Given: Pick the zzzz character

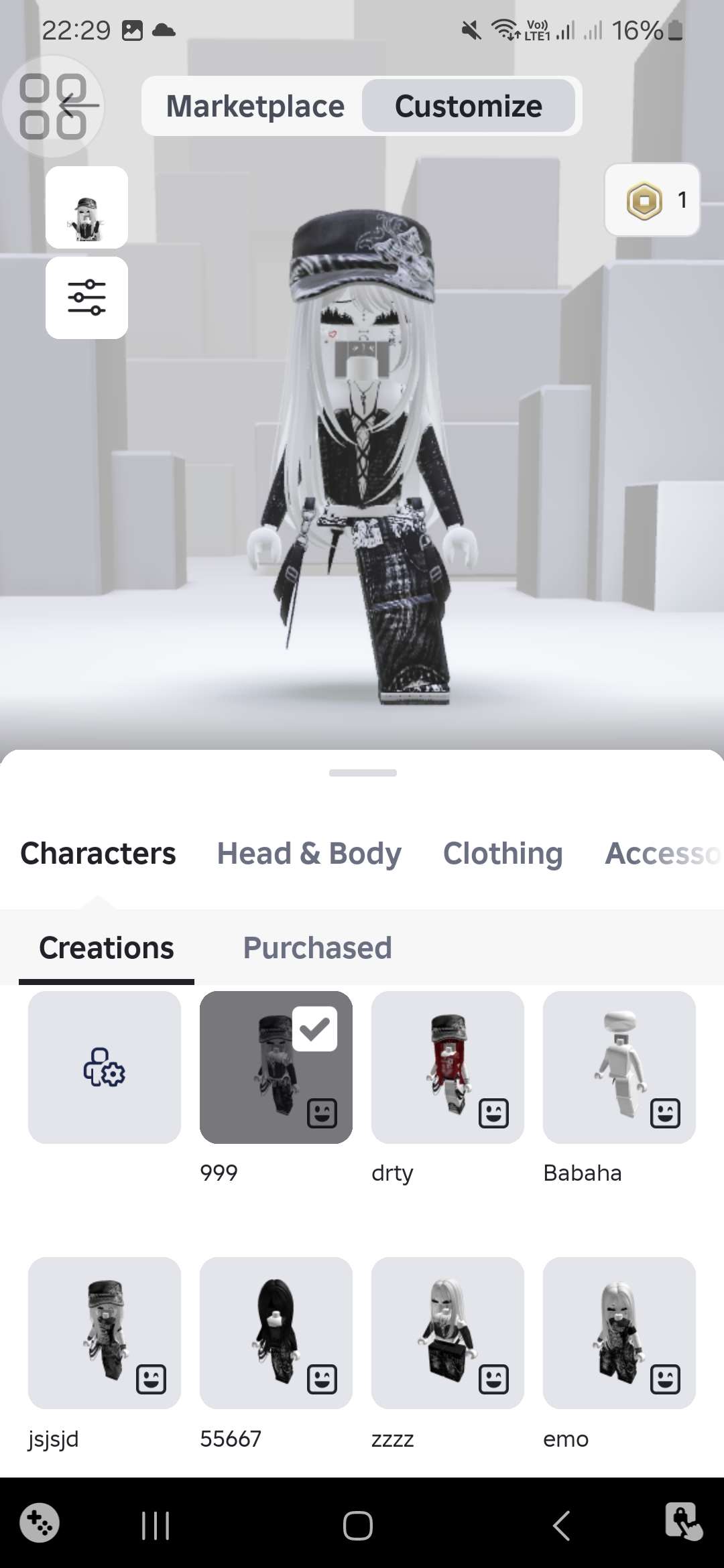Looking at the screenshot, I should click(447, 1333).
